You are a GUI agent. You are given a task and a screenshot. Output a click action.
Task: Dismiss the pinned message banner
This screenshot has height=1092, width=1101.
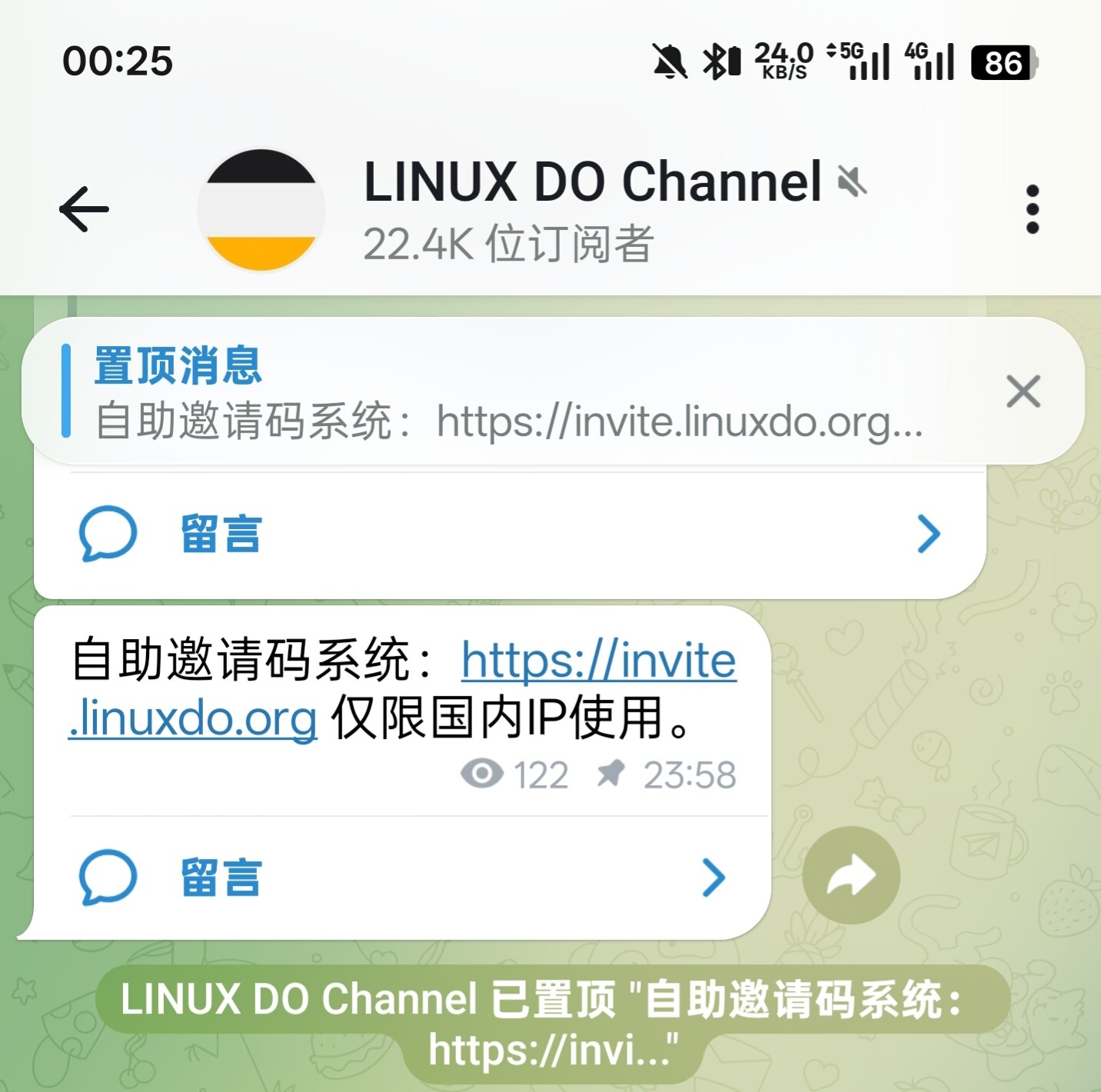click(x=1023, y=391)
